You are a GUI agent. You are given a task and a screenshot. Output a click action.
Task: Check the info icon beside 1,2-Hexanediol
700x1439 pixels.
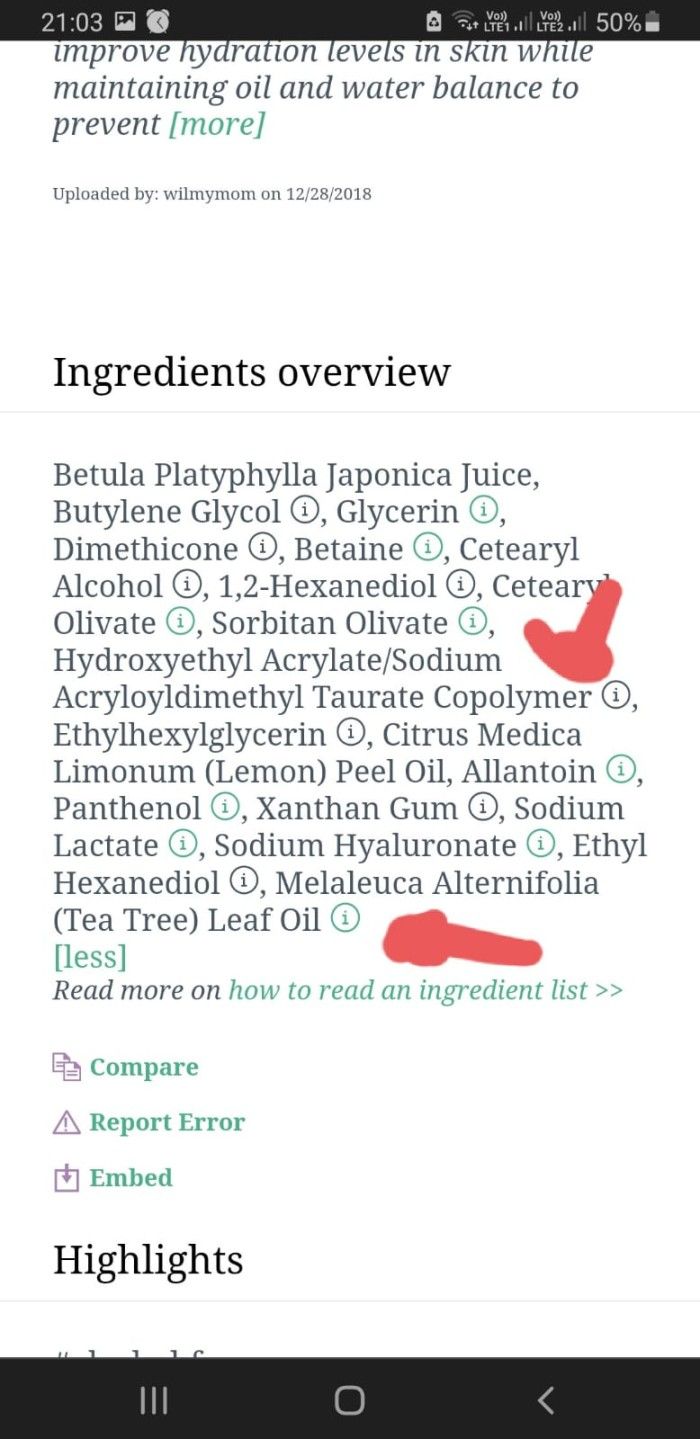[459, 585]
